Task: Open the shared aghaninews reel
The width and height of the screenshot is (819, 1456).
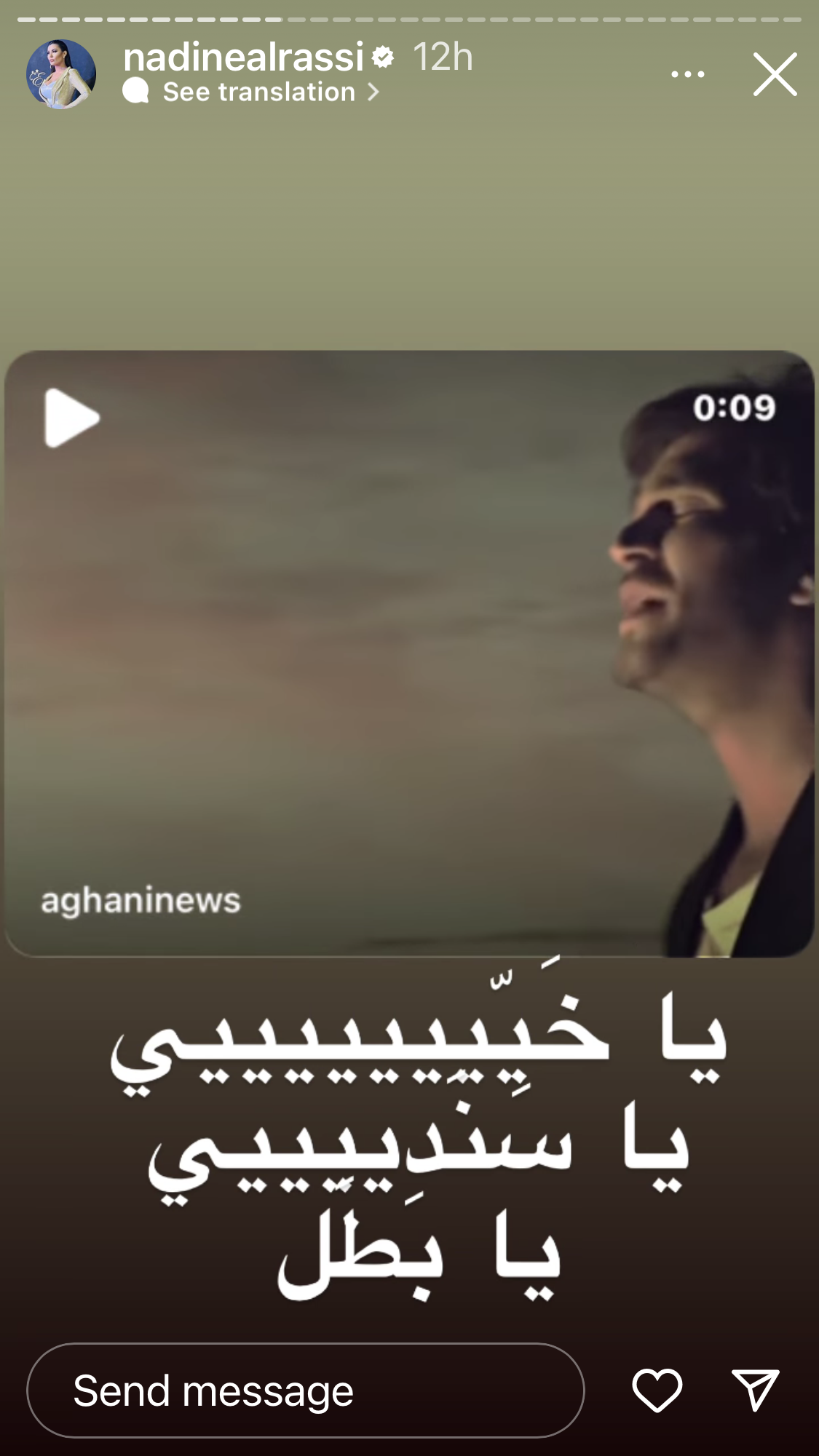Action: [409, 653]
